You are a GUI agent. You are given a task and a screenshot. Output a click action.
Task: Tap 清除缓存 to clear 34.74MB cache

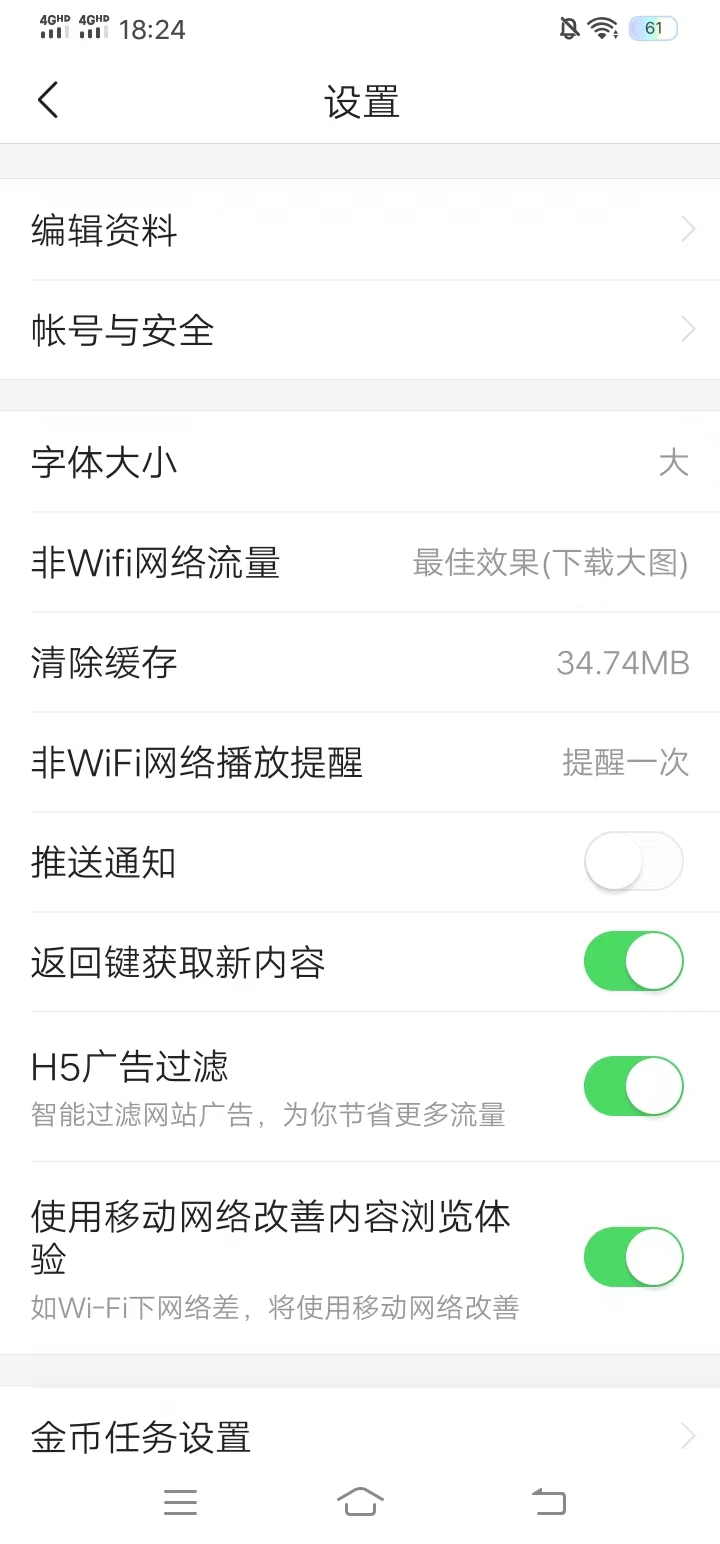pyautogui.click(x=360, y=662)
